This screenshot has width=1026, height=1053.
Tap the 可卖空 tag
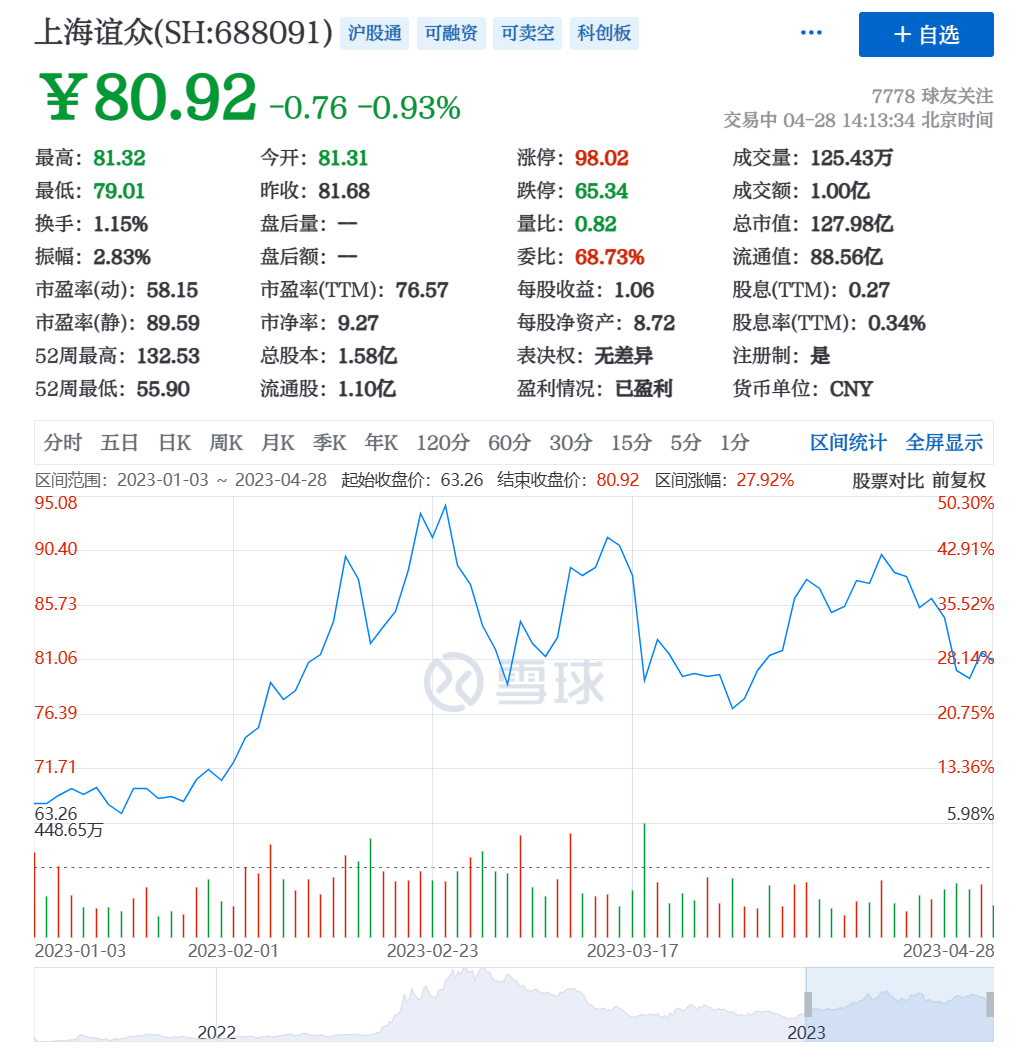527,33
